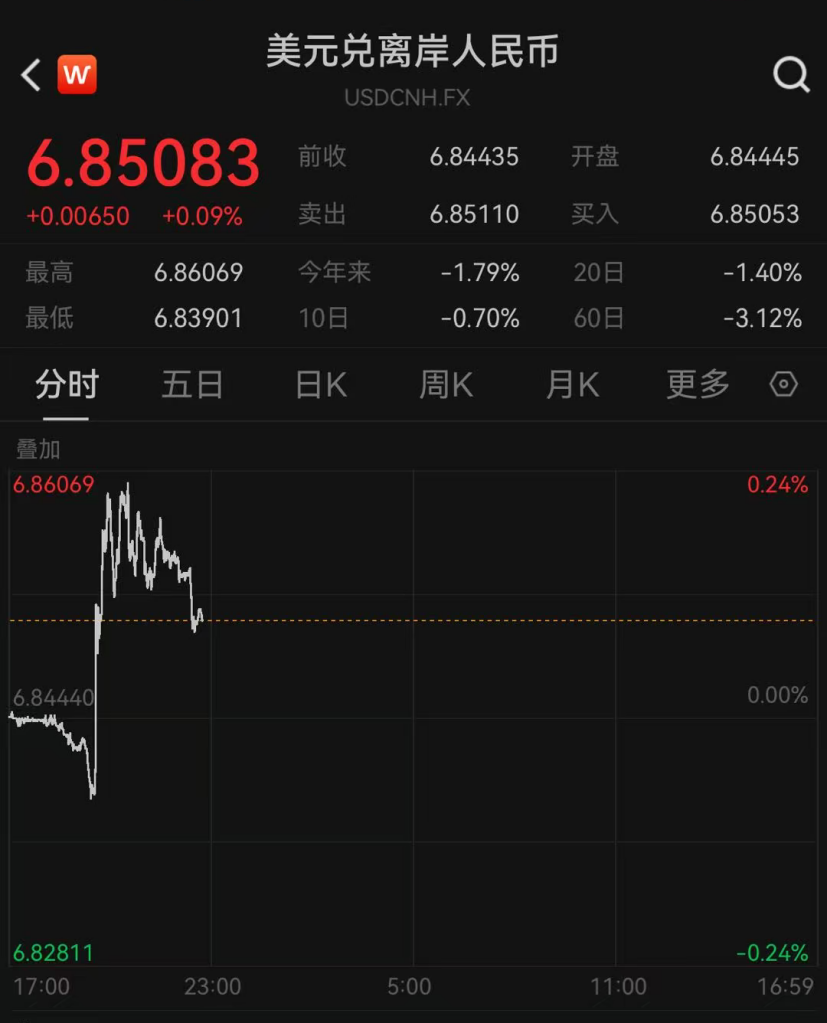Select the 周K chart tab
This screenshot has height=1023, width=827.
(x=446, y=385)
